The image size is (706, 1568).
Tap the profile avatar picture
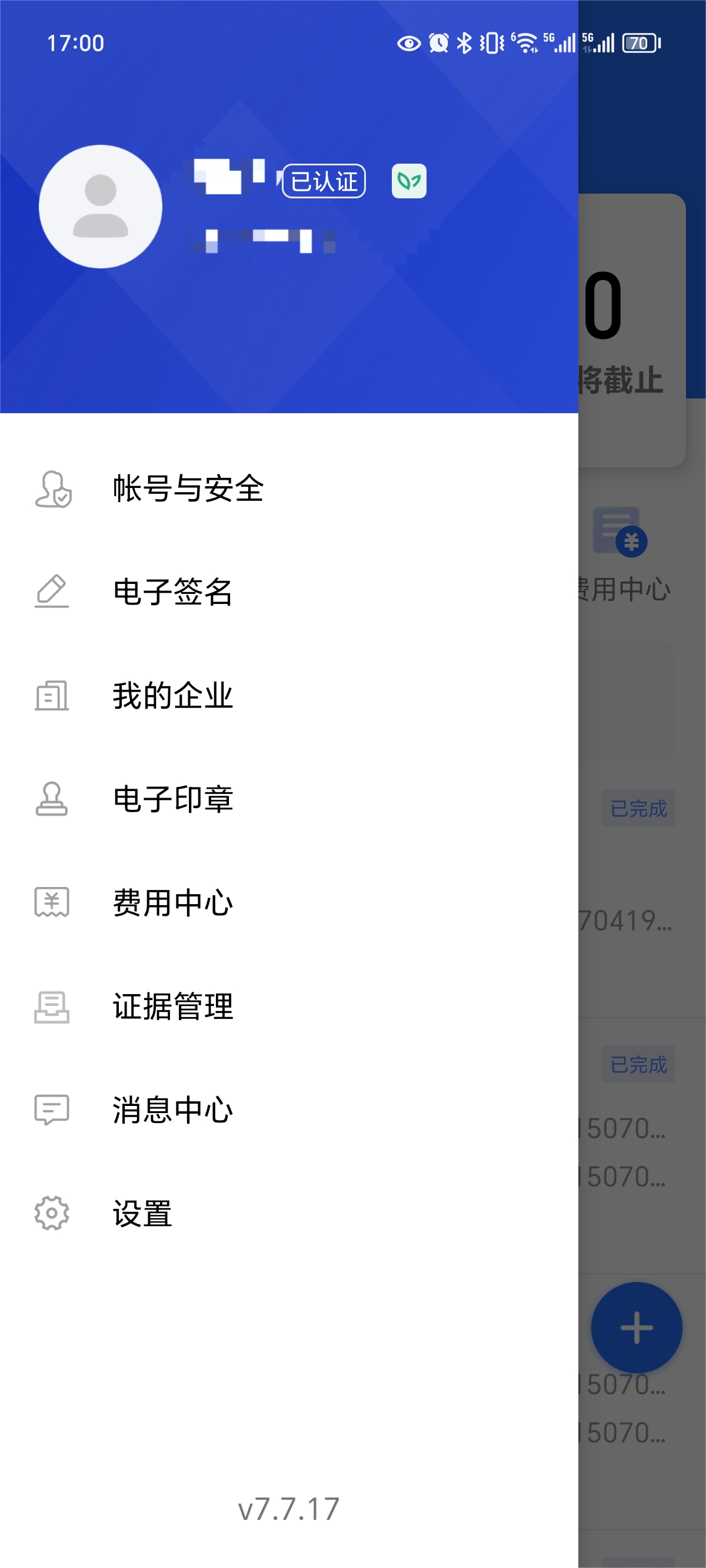pos(101,207)
